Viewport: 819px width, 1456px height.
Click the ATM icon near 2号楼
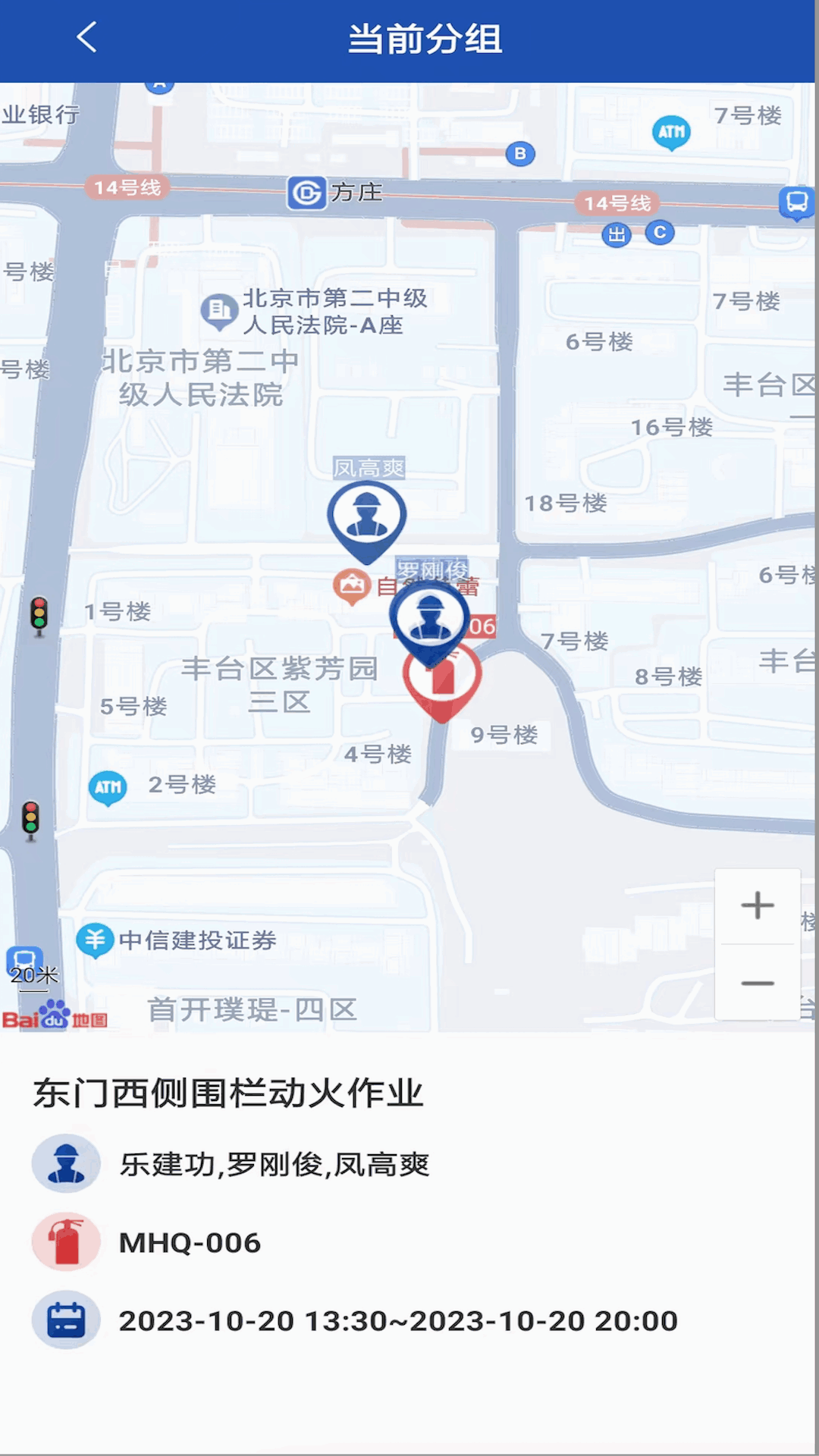pyautogui.click(x=107, y=787)
